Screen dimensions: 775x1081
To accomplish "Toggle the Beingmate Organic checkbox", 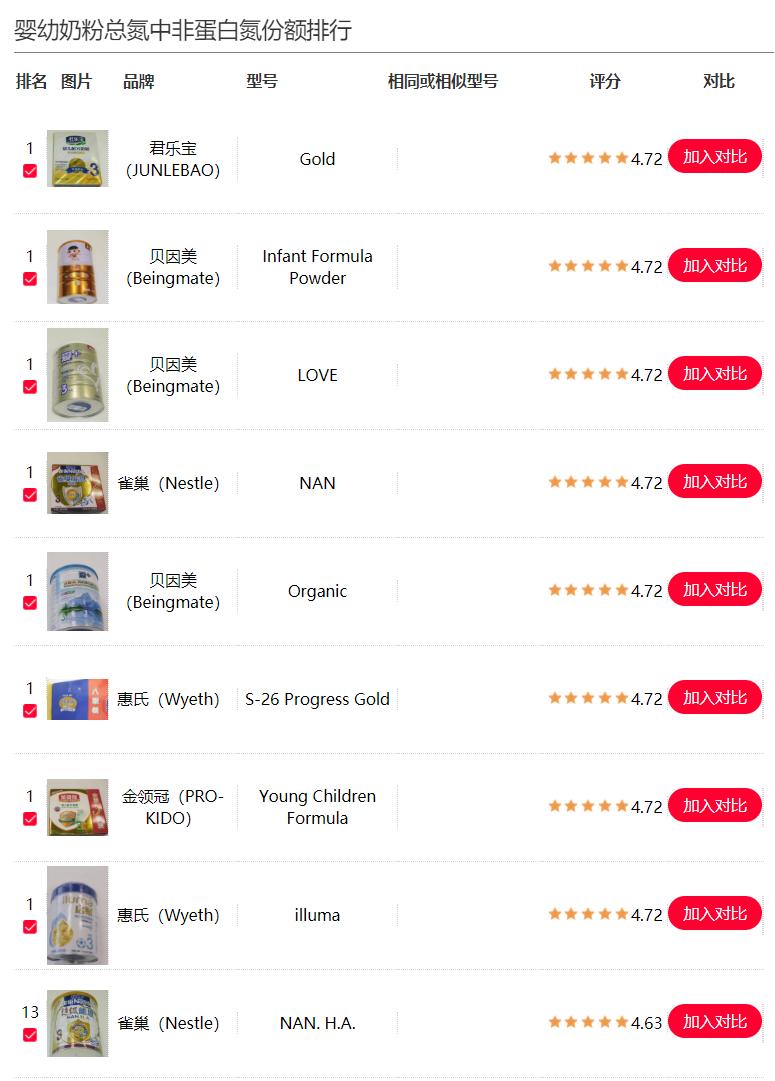I will [30, 603].
